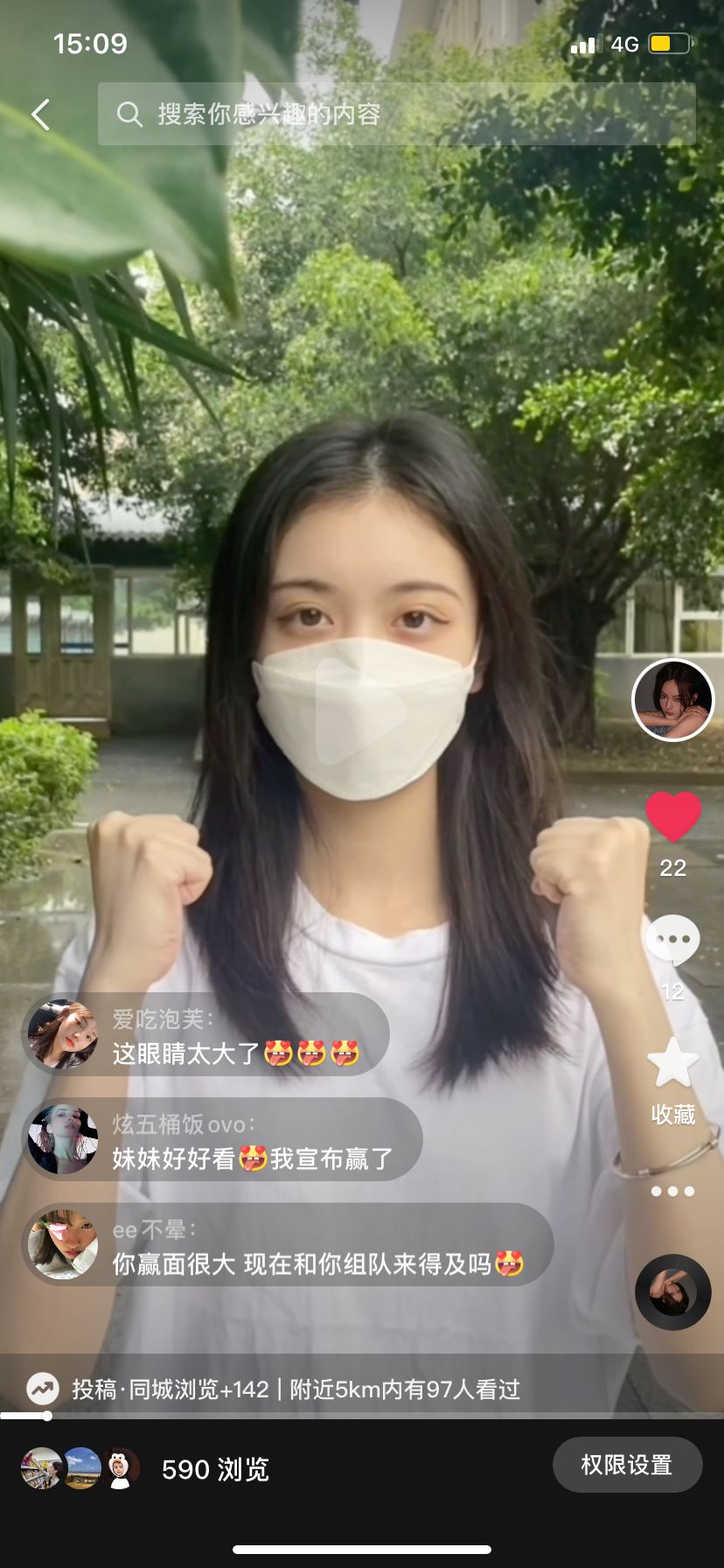The image size is (724, 1568).
Task: Open the comments section
Action: click(x=672, y=941)
